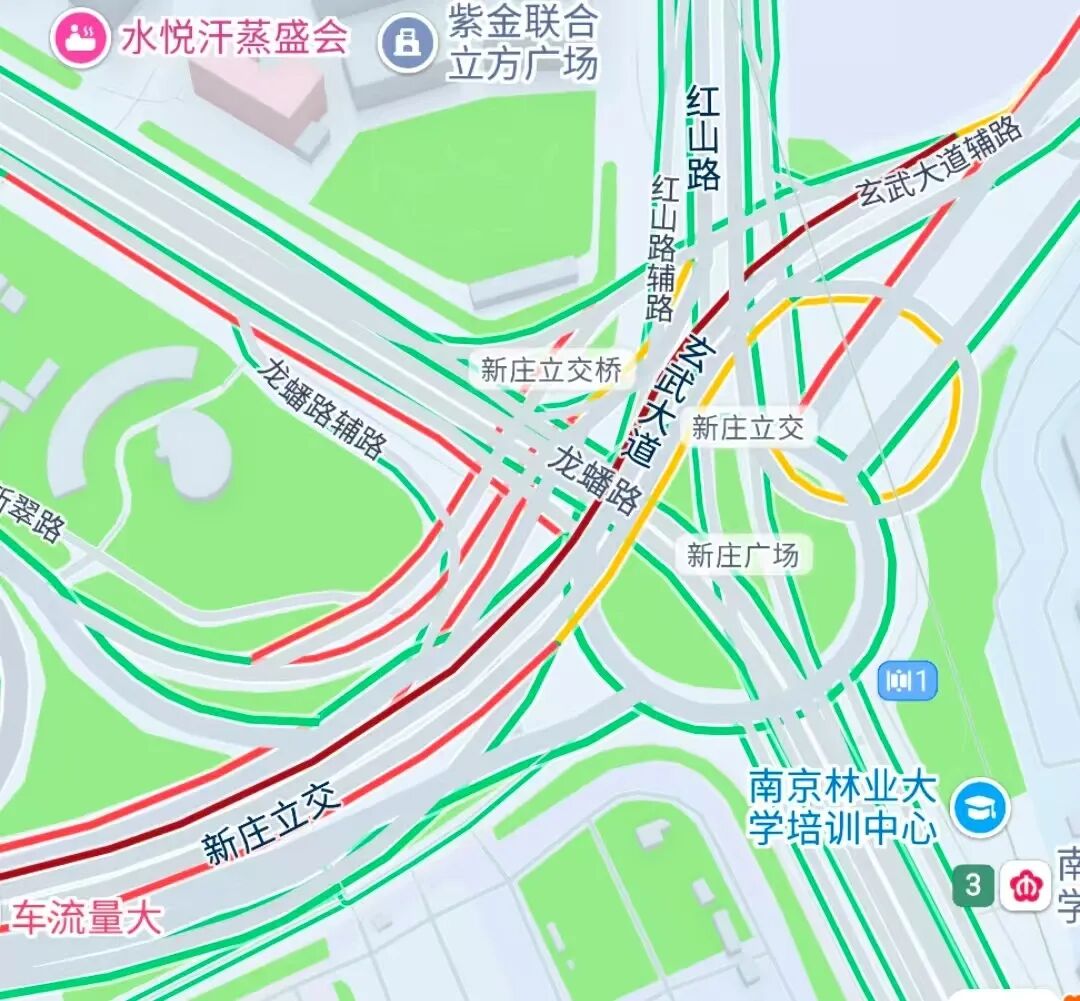Viewport: 1080px width, 1001px height.
Task: Tap the 南京林业大学培训中心 school marker
Action: point(980,808)
